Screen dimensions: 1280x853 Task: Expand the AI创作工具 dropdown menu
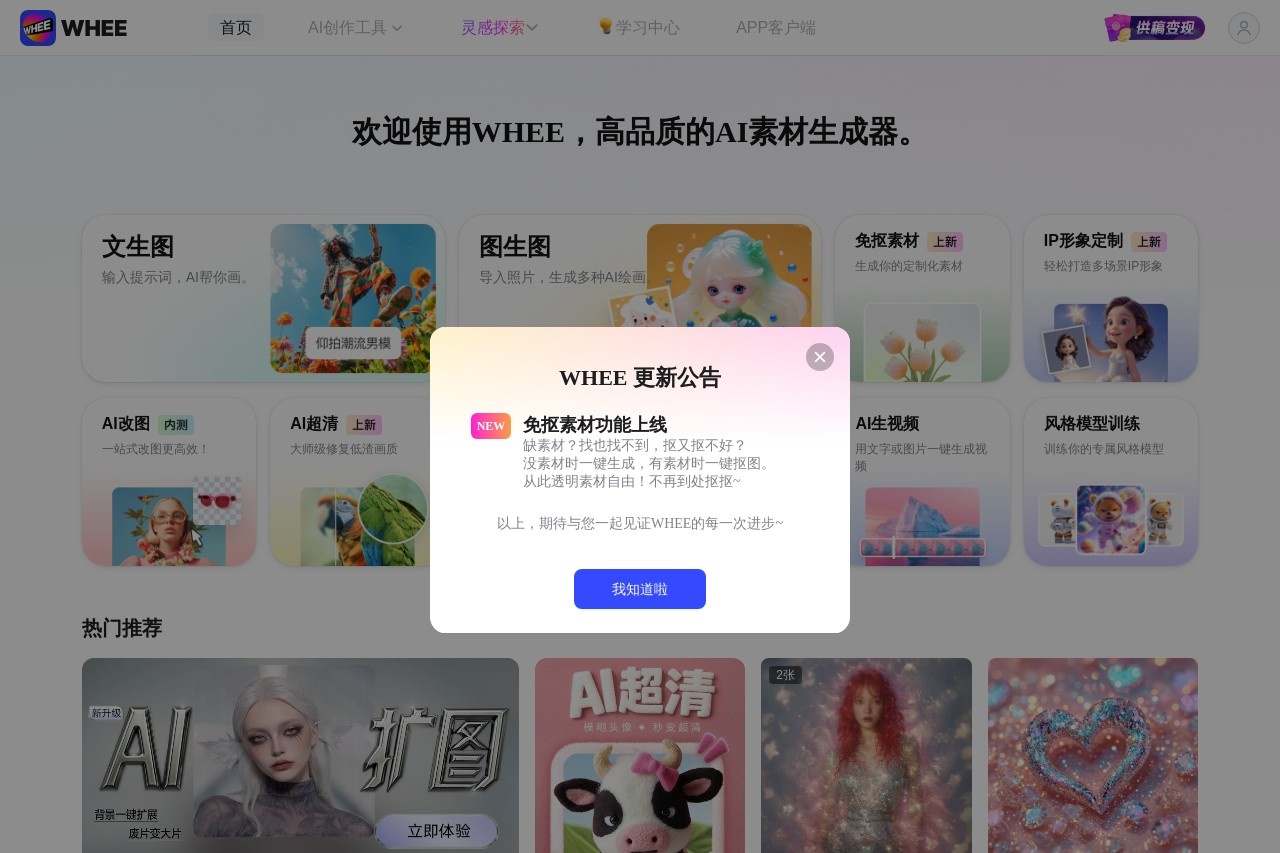(355, 28)
